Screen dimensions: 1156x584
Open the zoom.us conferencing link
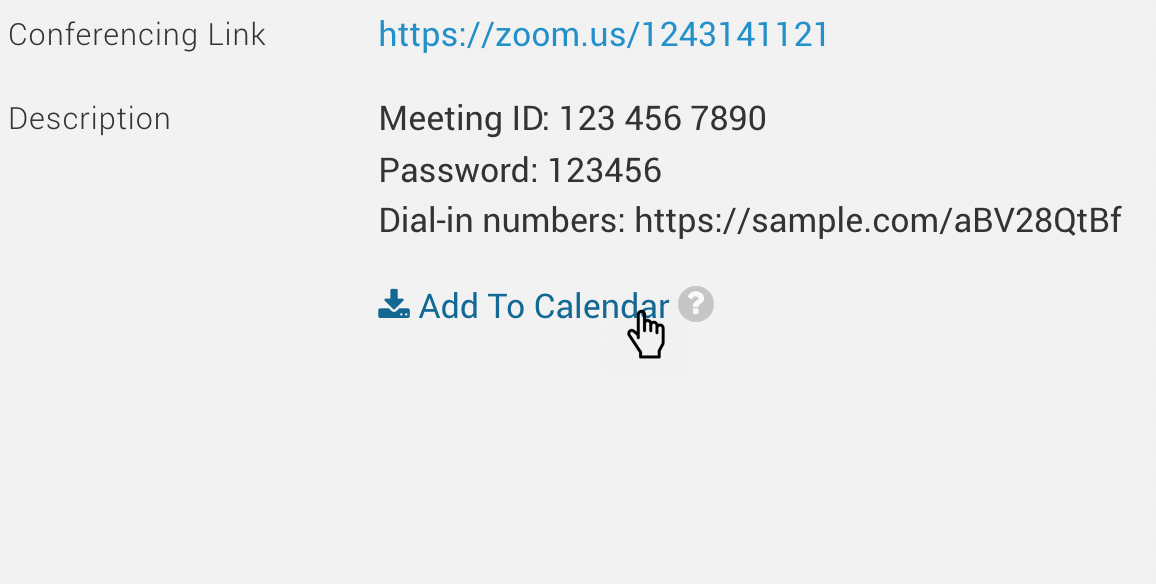[x=603, y=35]
